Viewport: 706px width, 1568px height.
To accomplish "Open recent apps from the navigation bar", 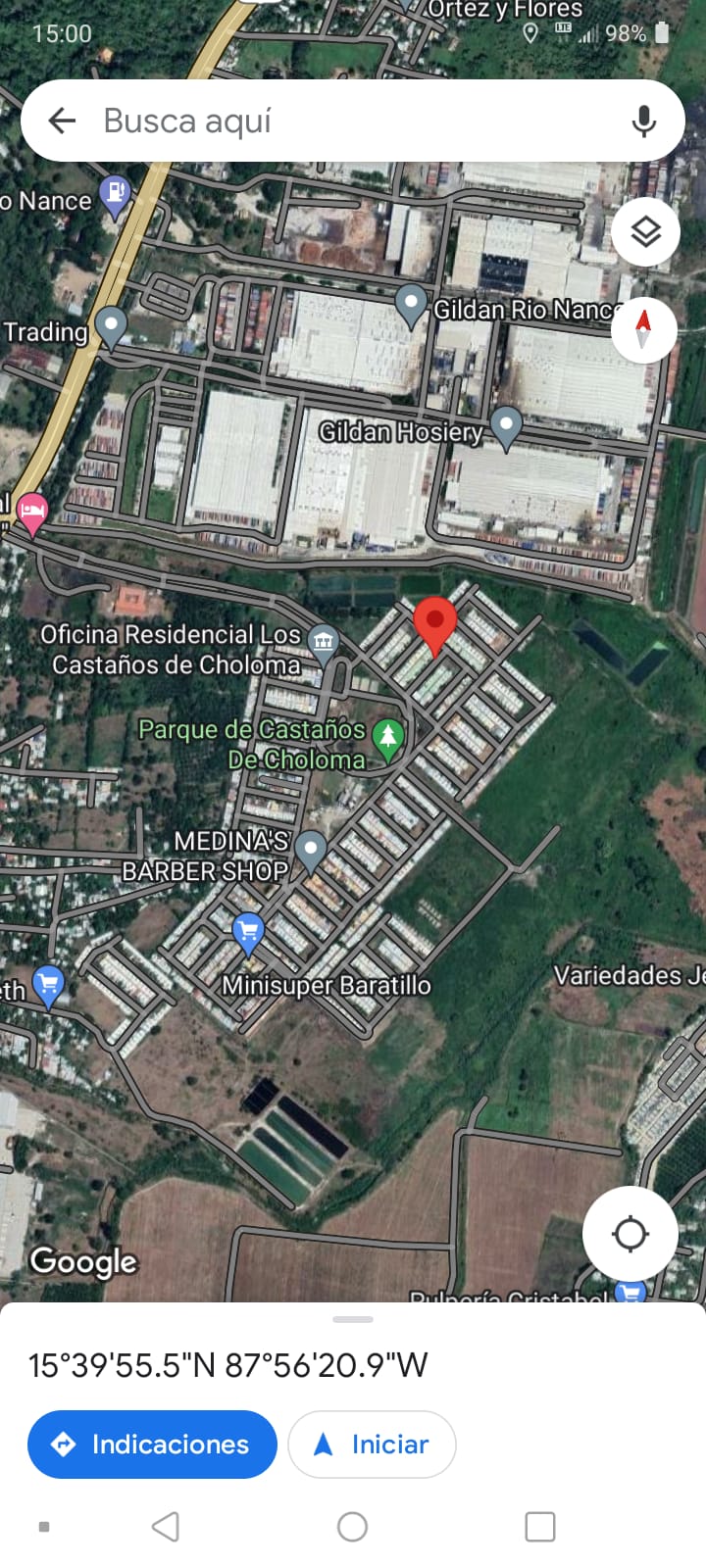I will pos(539,1526).
